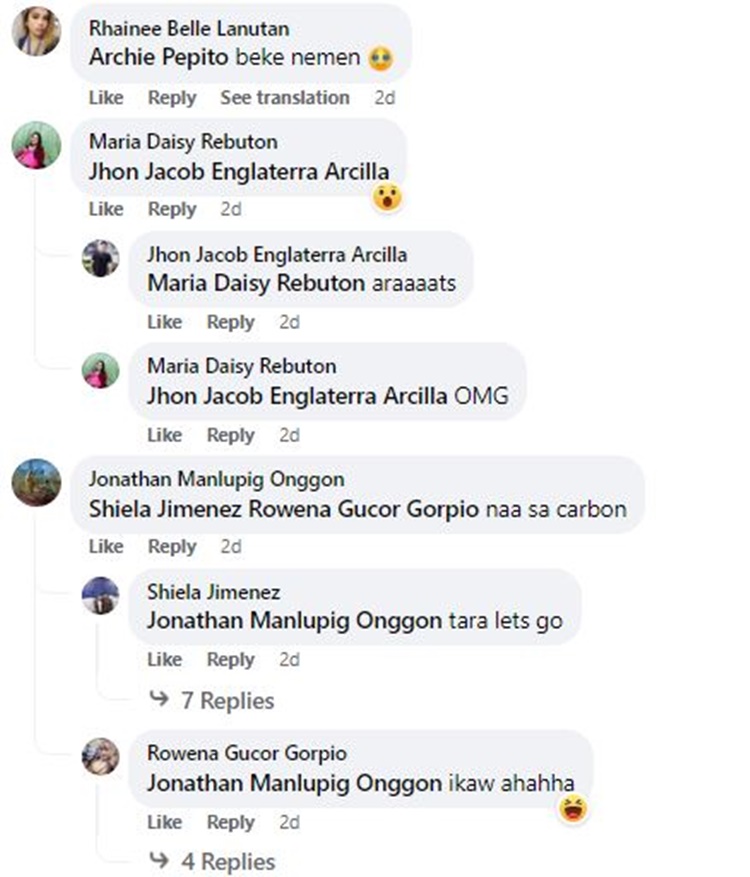Viewport: 750px width, 877px height.
Task: View haha reaction on Rowena's comment
Action: tap(573, 808)
